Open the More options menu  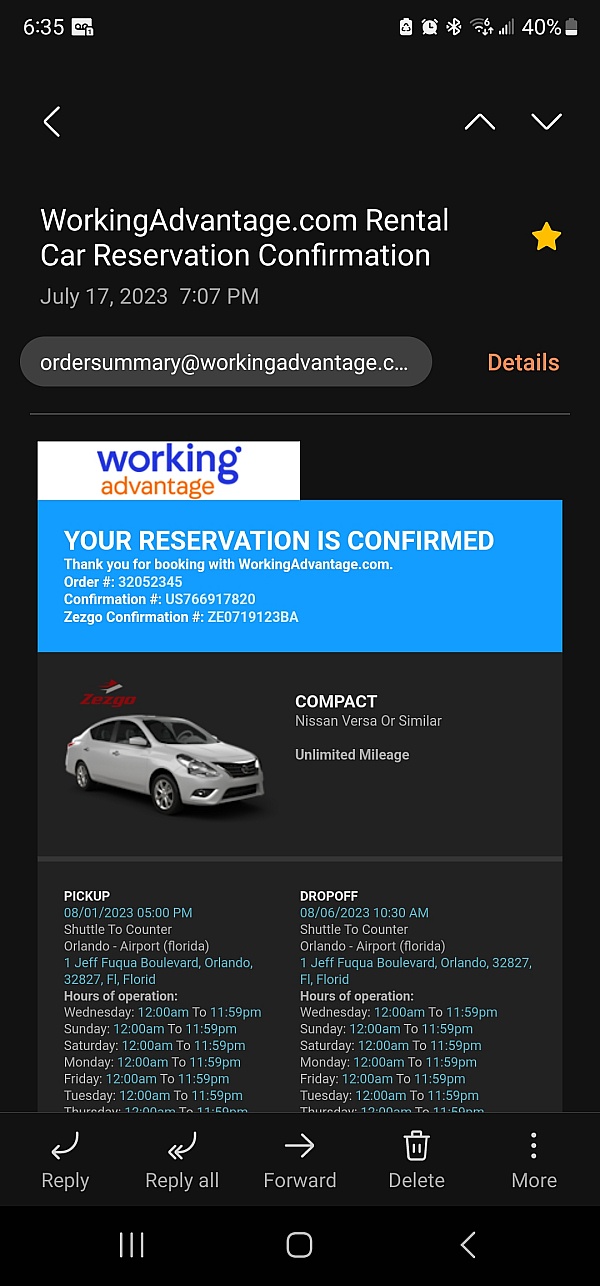534,1160
